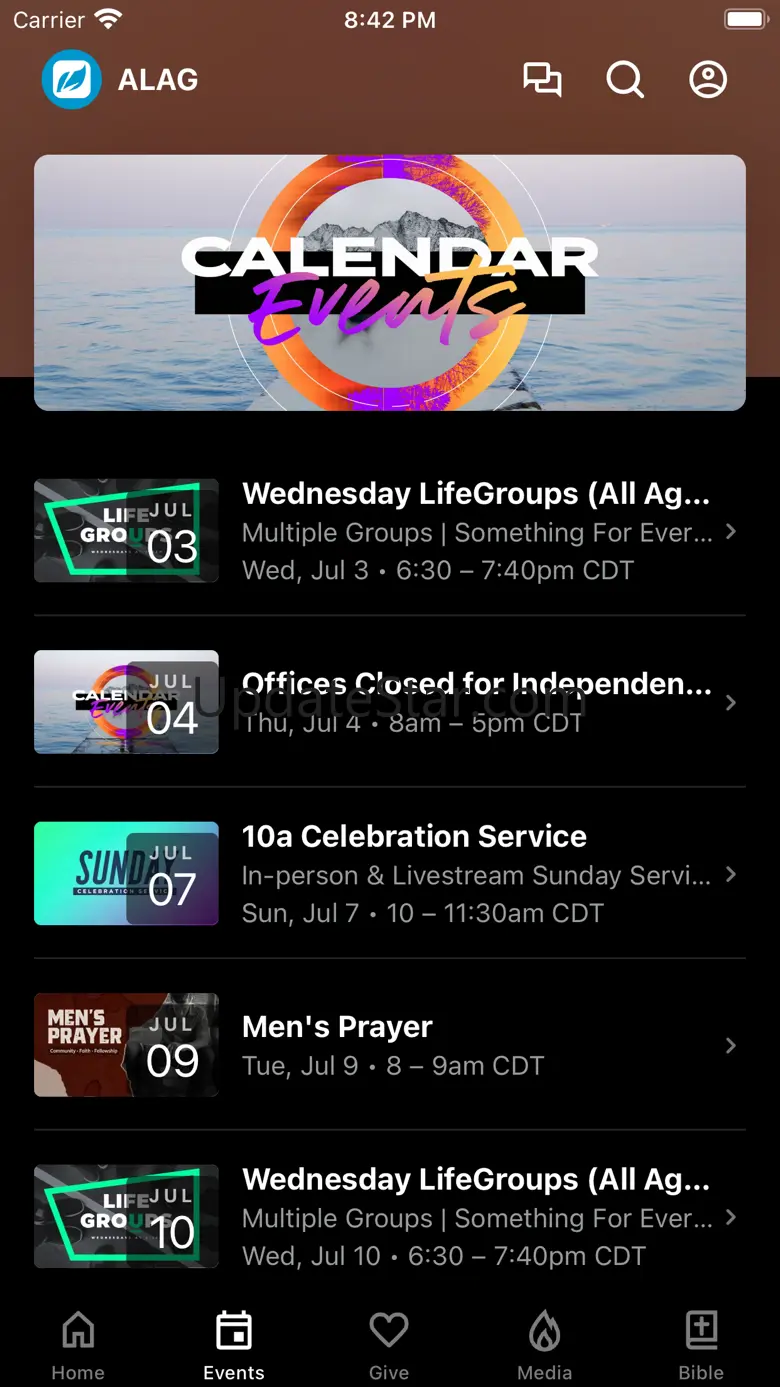Open the profile account icon
Image resolution: width=780 pixels, height=1387 pixels.
[x=708, y=79]
